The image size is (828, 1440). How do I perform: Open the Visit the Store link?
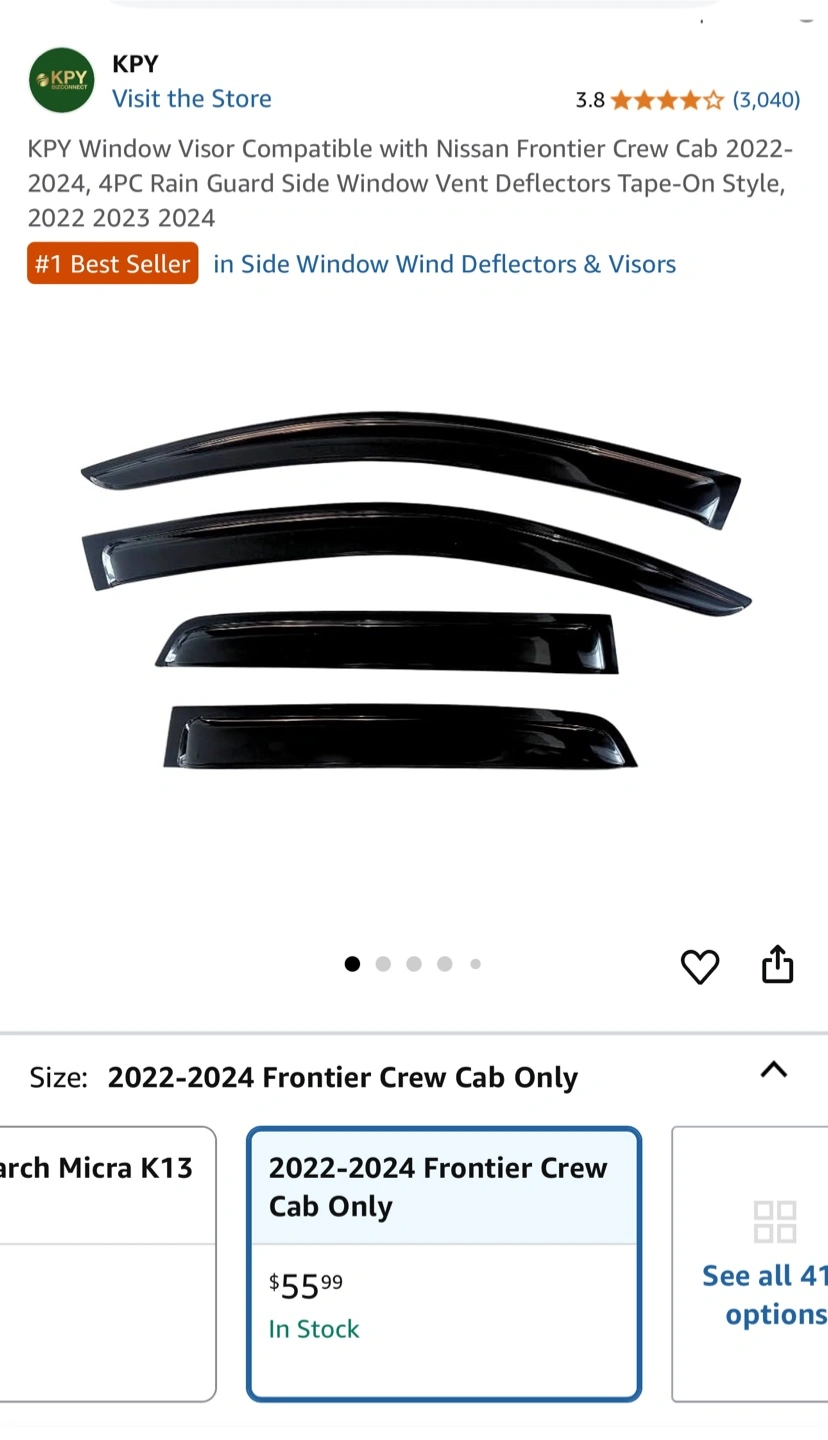pos(191,99)
